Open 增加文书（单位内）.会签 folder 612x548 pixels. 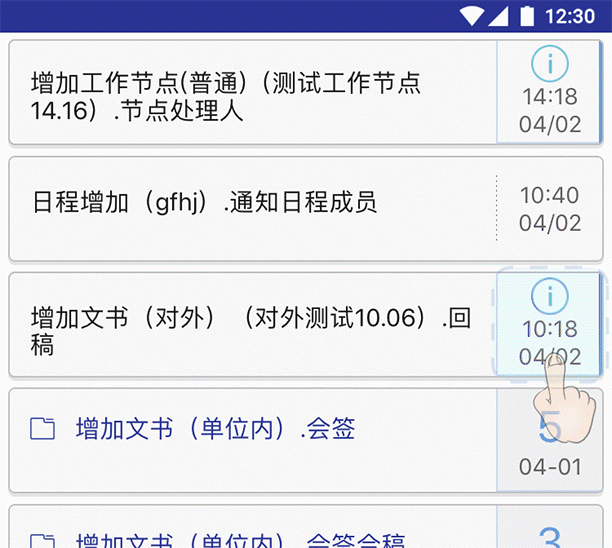250,431
